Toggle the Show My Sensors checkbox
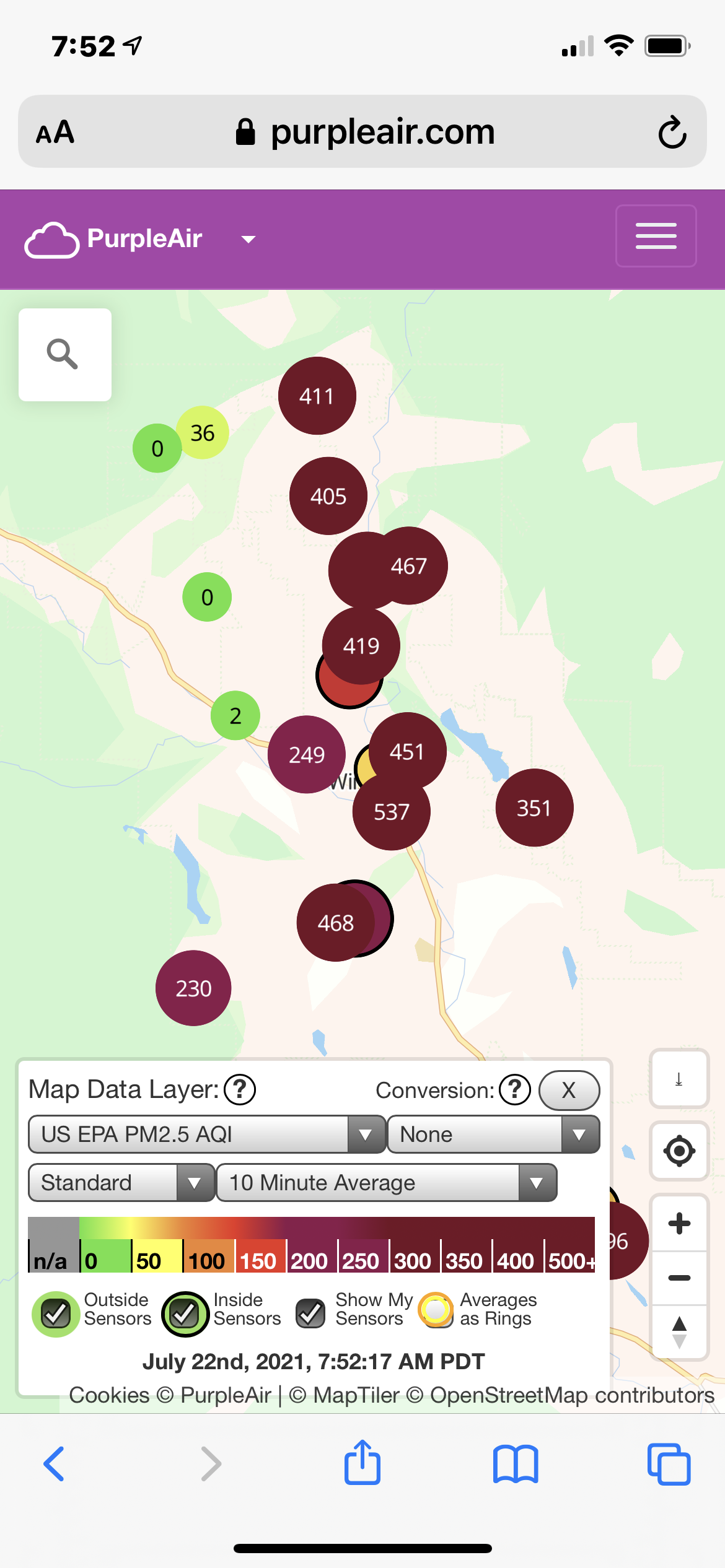Screen dimensions: 725x1568 click(x=310, y=1313)
